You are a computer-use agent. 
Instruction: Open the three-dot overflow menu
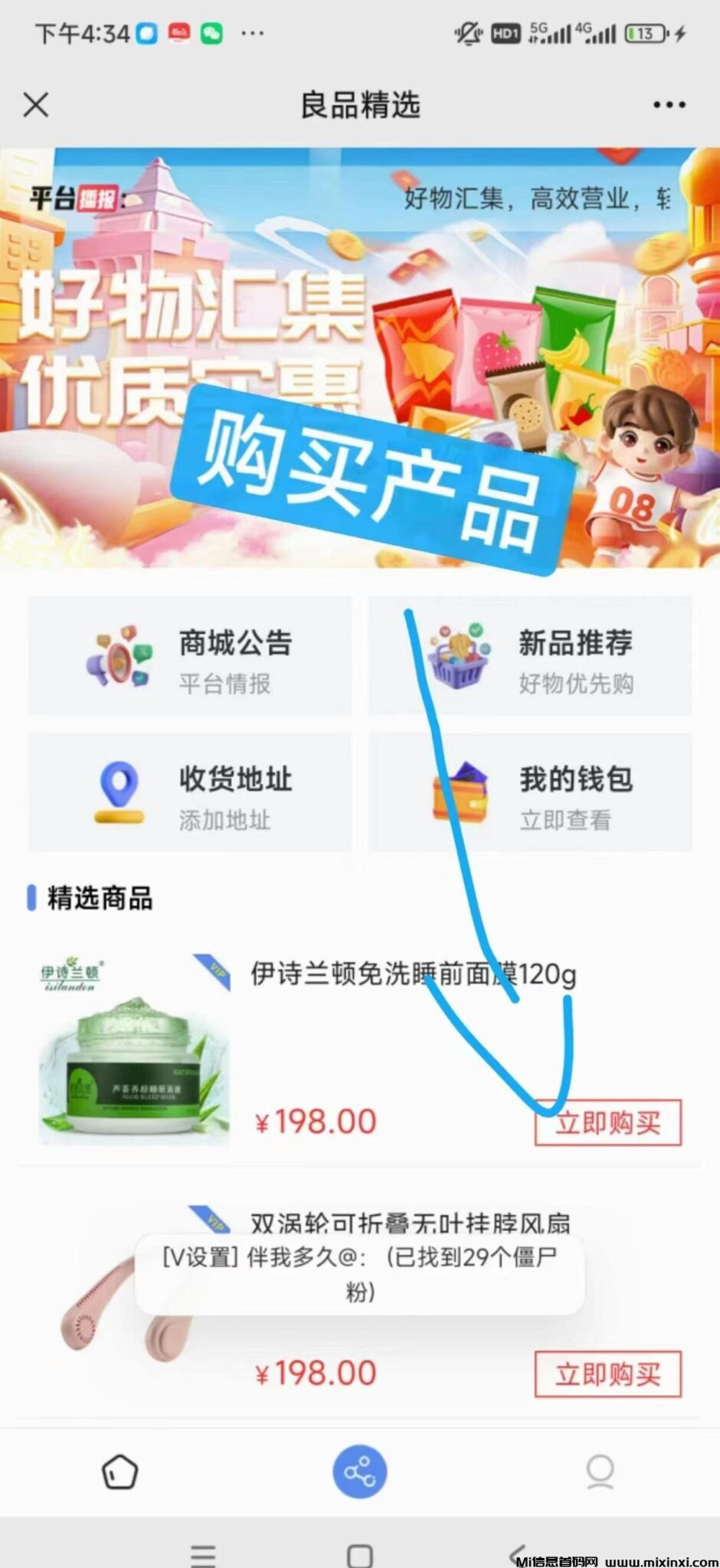[x=669, y=105]
